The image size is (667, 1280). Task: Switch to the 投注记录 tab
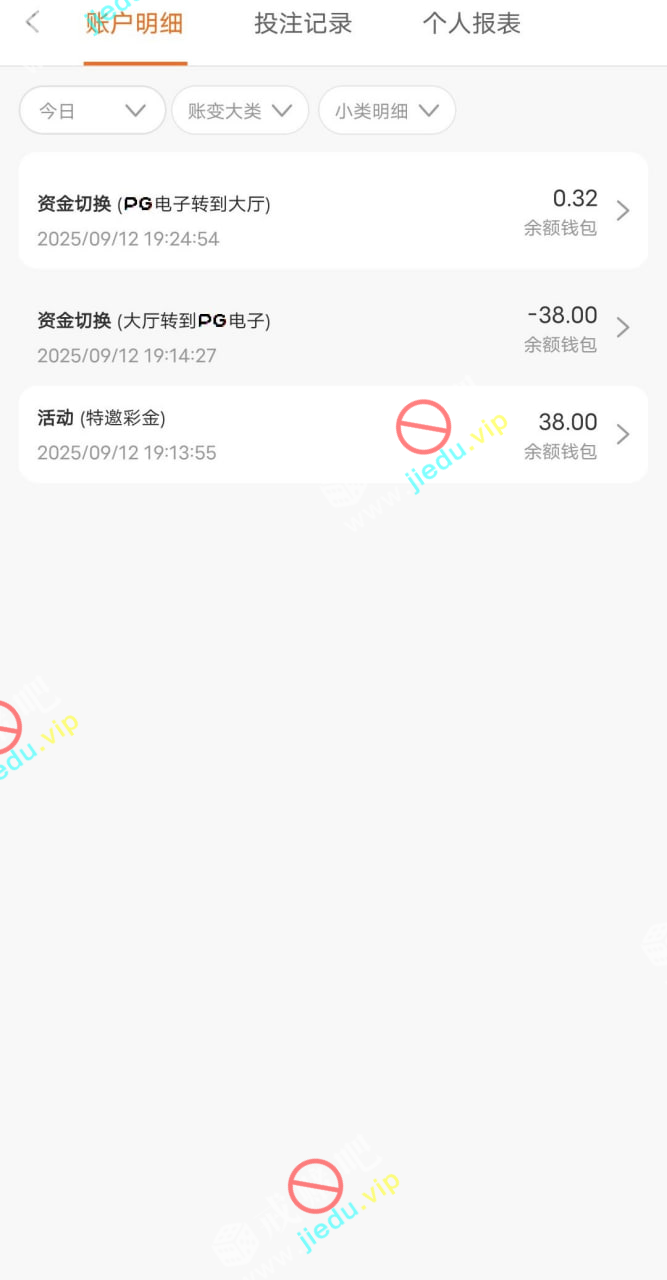pos(303,24)
